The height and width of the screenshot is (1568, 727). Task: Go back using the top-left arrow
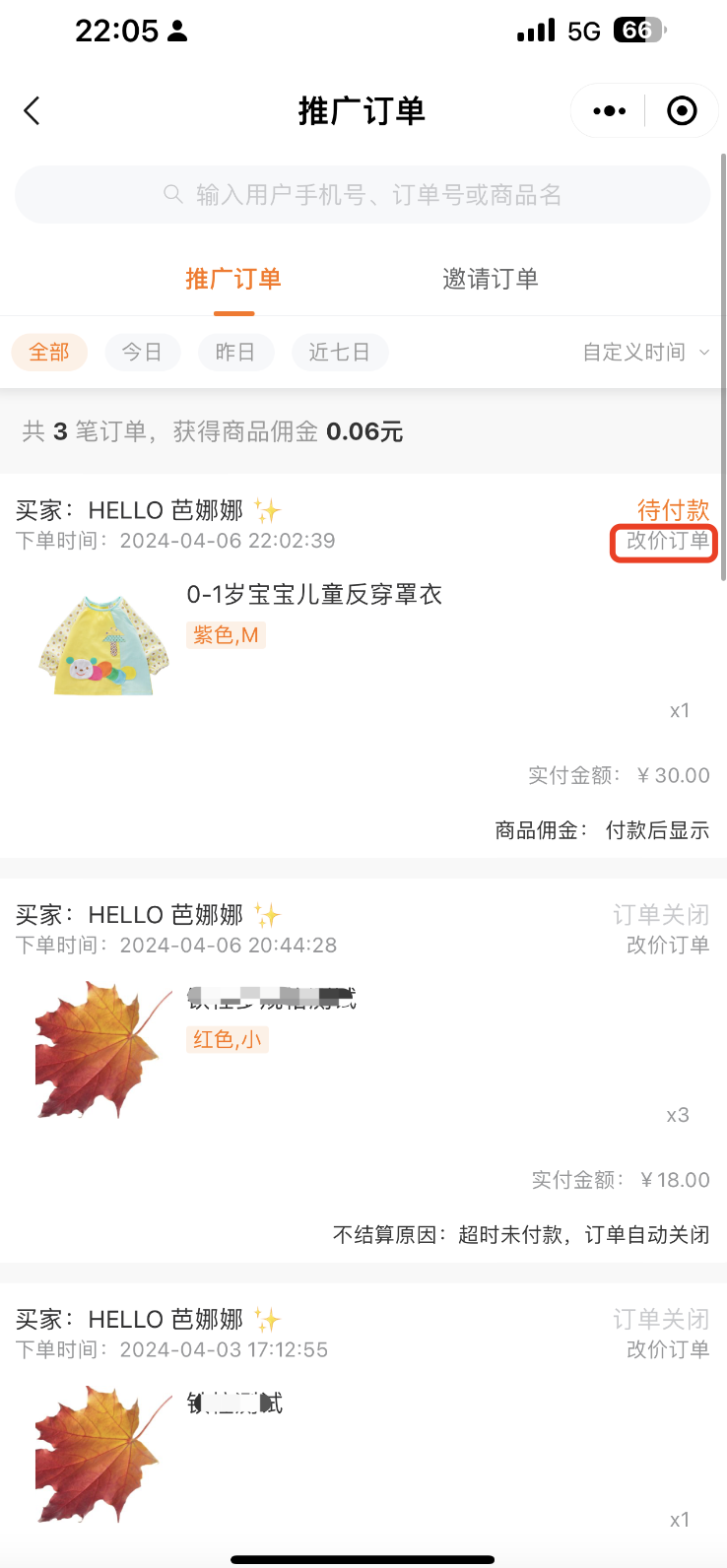33,110
